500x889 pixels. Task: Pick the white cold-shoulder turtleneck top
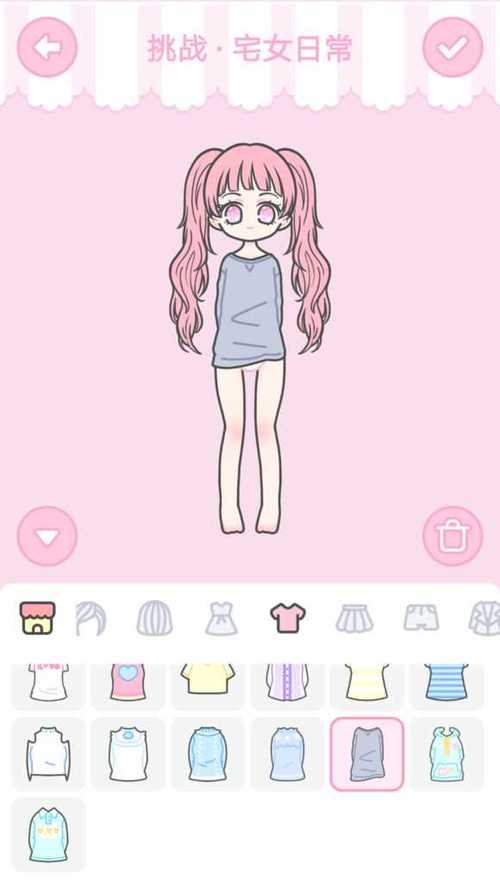point(48,754)
